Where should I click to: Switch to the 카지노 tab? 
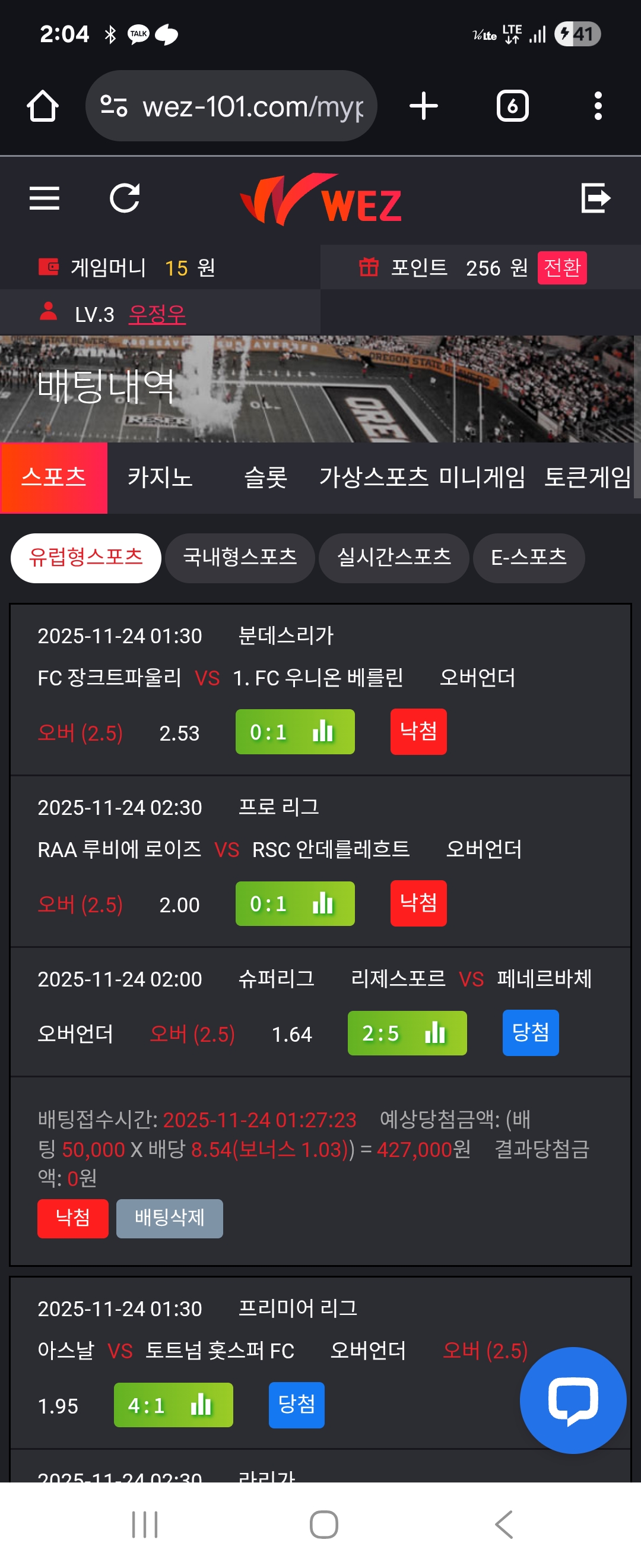tap(160, 477)
